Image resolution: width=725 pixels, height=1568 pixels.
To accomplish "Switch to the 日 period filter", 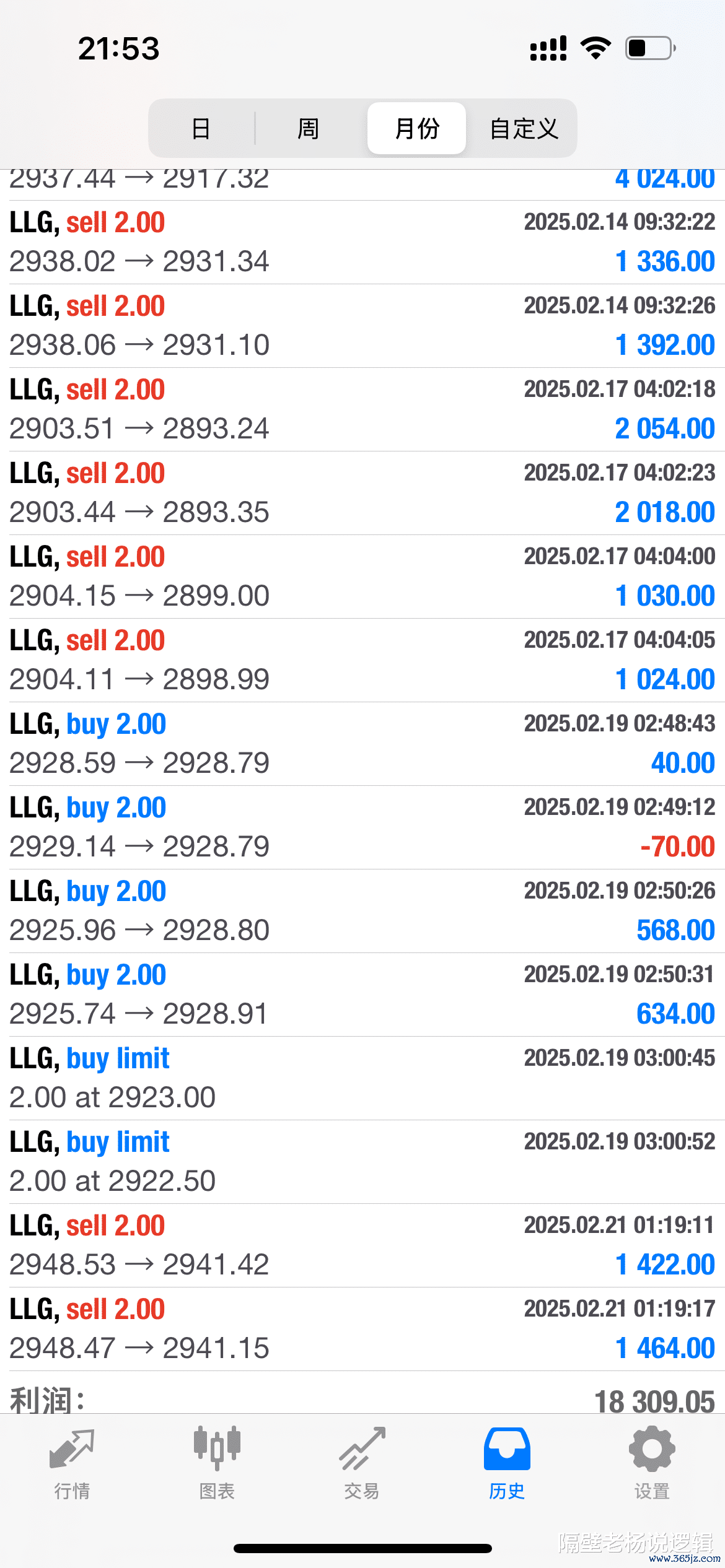I will [x=201, y=128].
